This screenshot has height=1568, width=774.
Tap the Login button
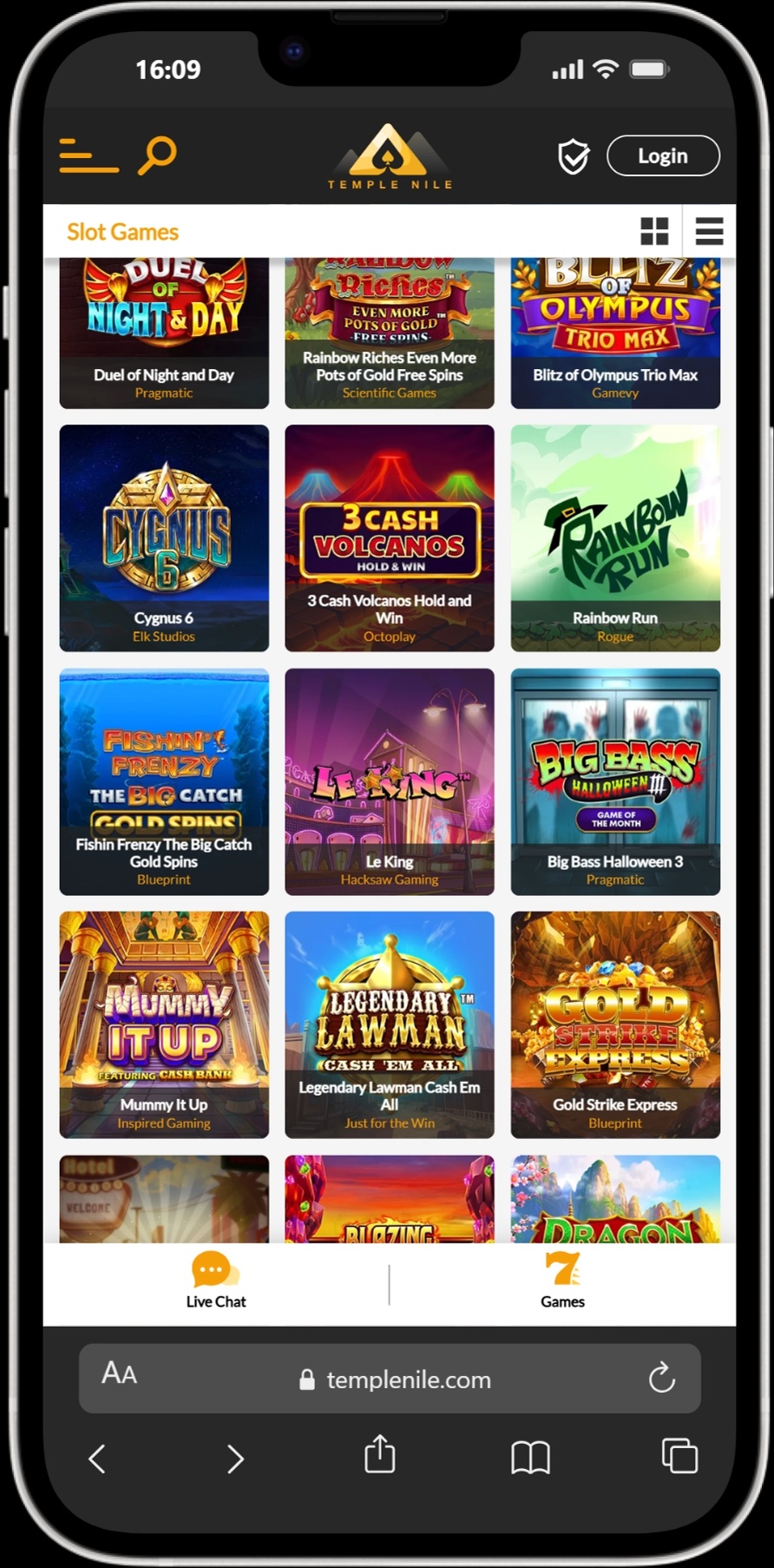coord(663,156)
